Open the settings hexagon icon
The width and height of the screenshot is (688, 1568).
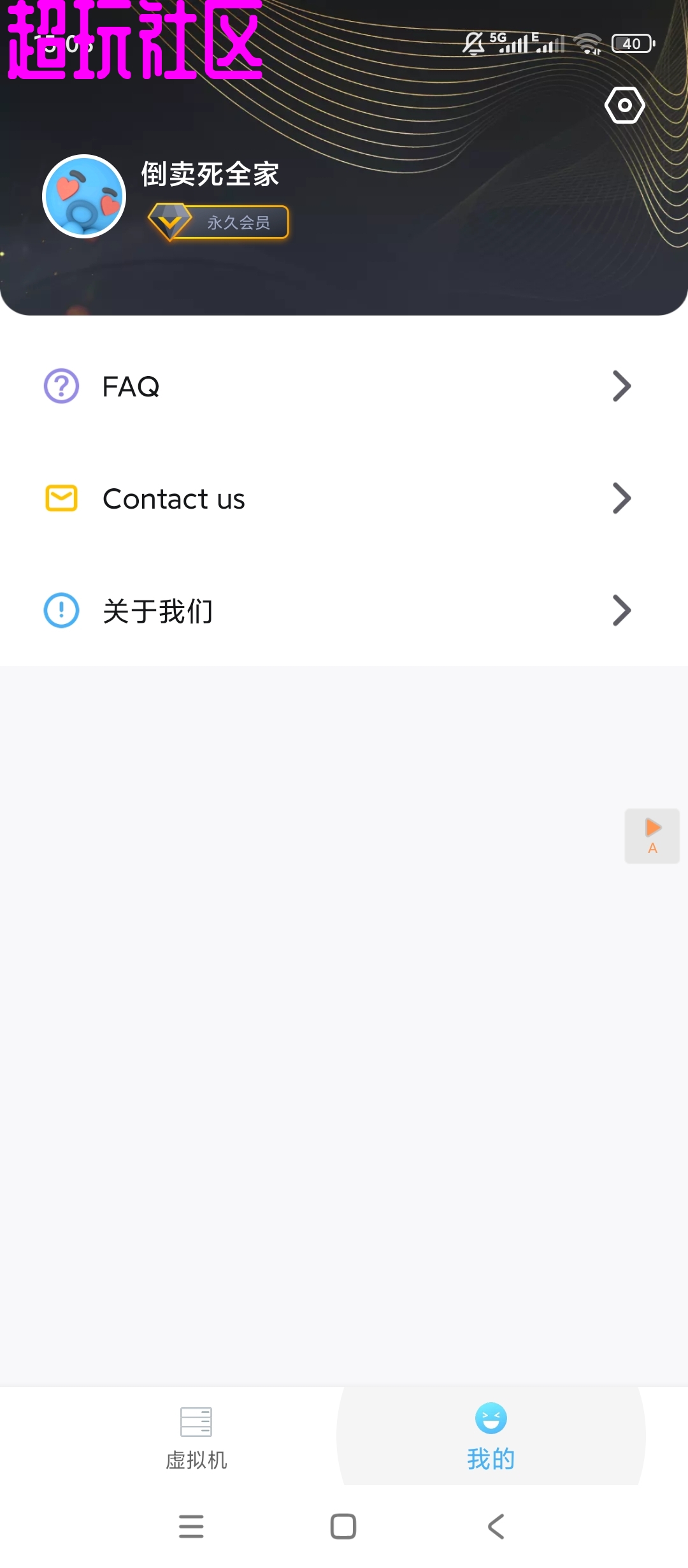tap(624, 105)
